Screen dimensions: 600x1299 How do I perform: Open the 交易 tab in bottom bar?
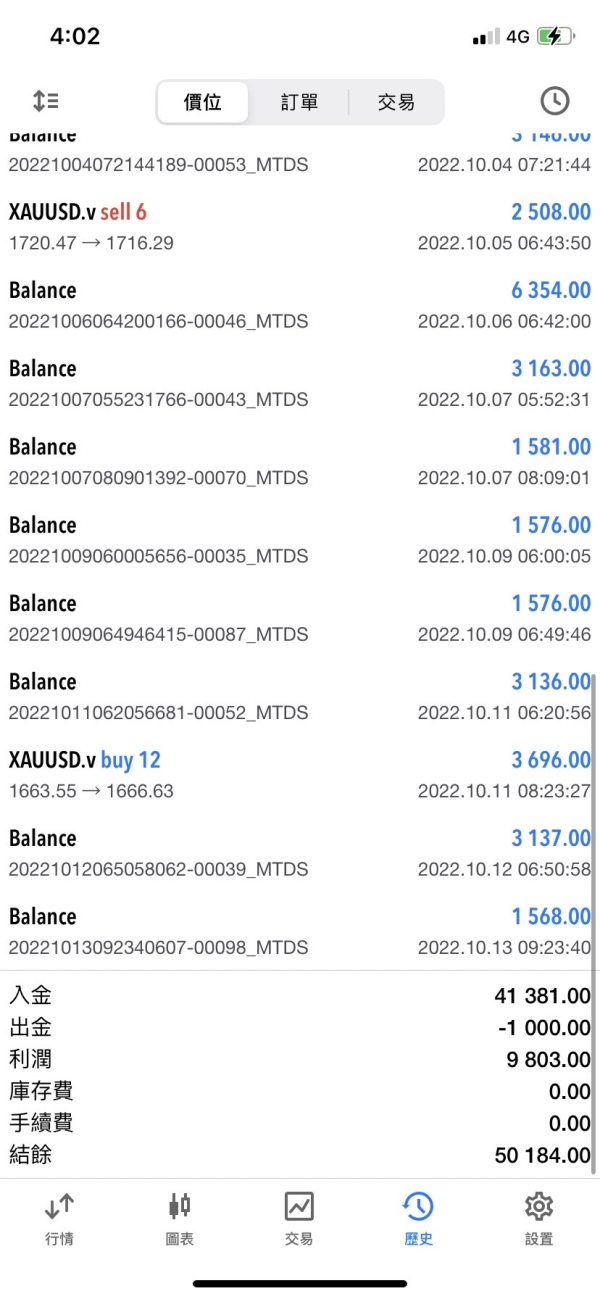pyautogui.click(x=299, y=1218)
